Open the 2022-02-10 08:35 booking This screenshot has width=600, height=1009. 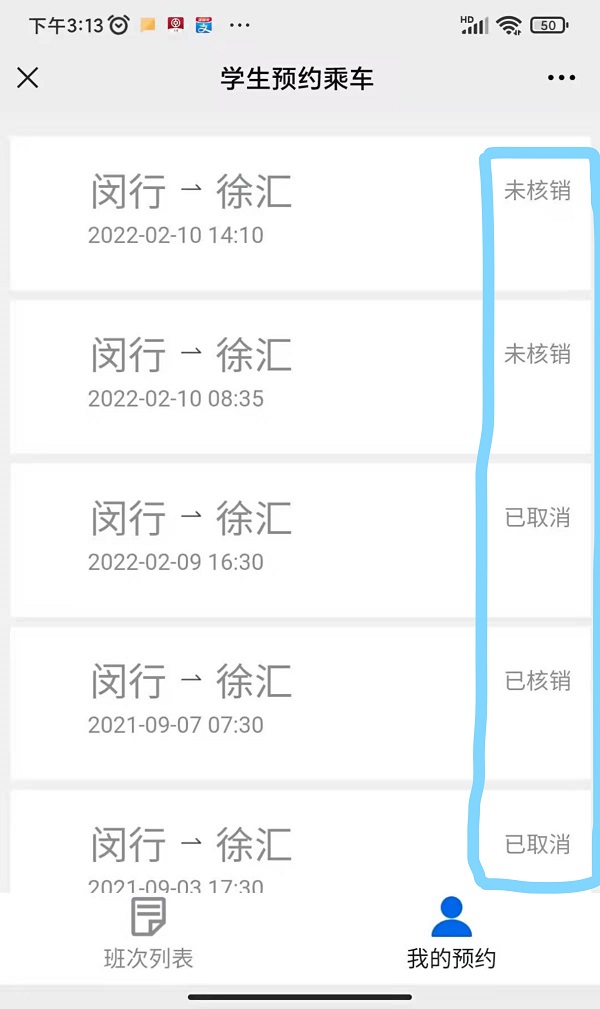pyautogui.click(x=301, y=376)
